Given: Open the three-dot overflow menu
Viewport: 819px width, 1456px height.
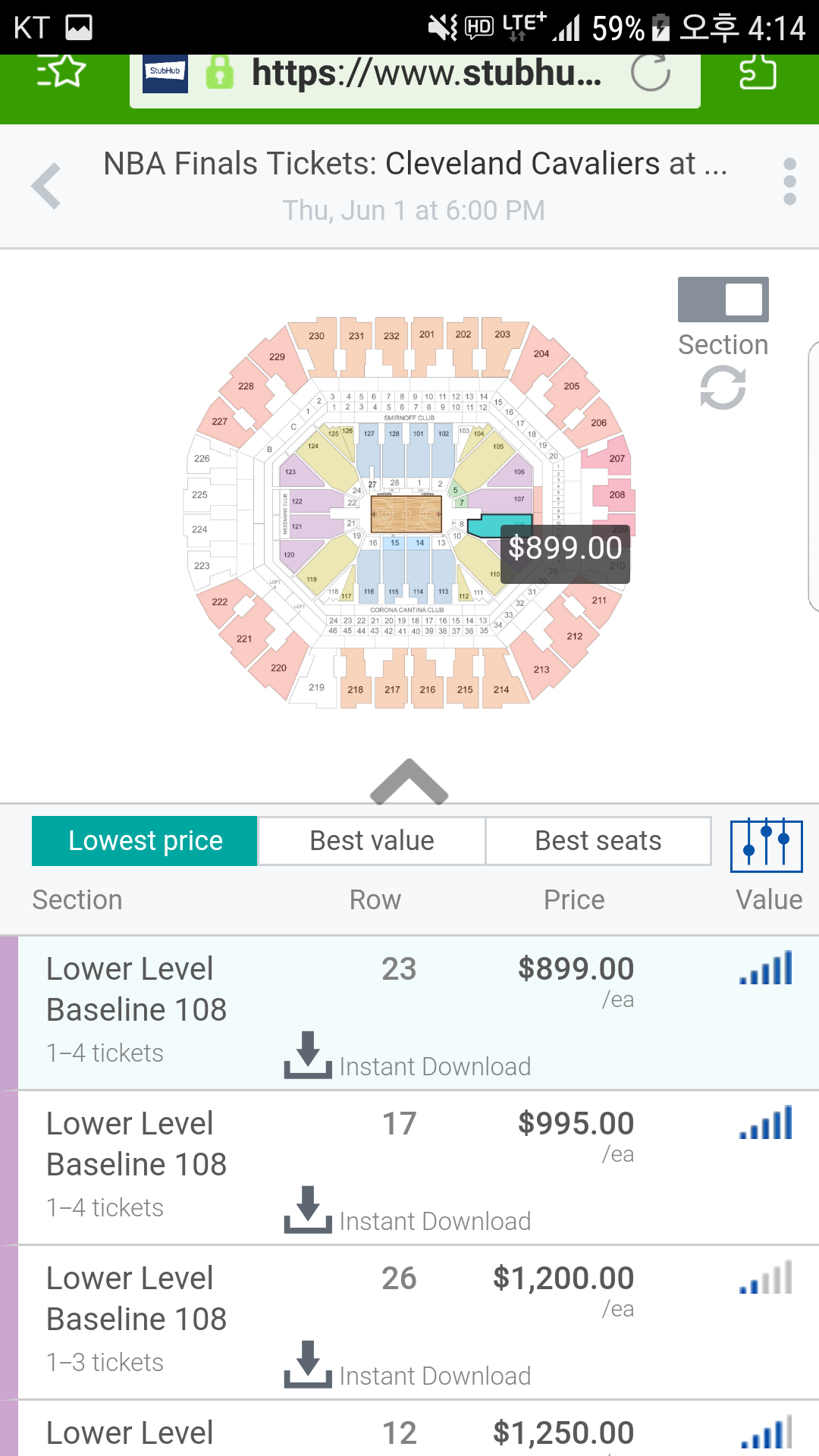Looking at the screenshot, I should pyautogui.click(x=789, y=182).
